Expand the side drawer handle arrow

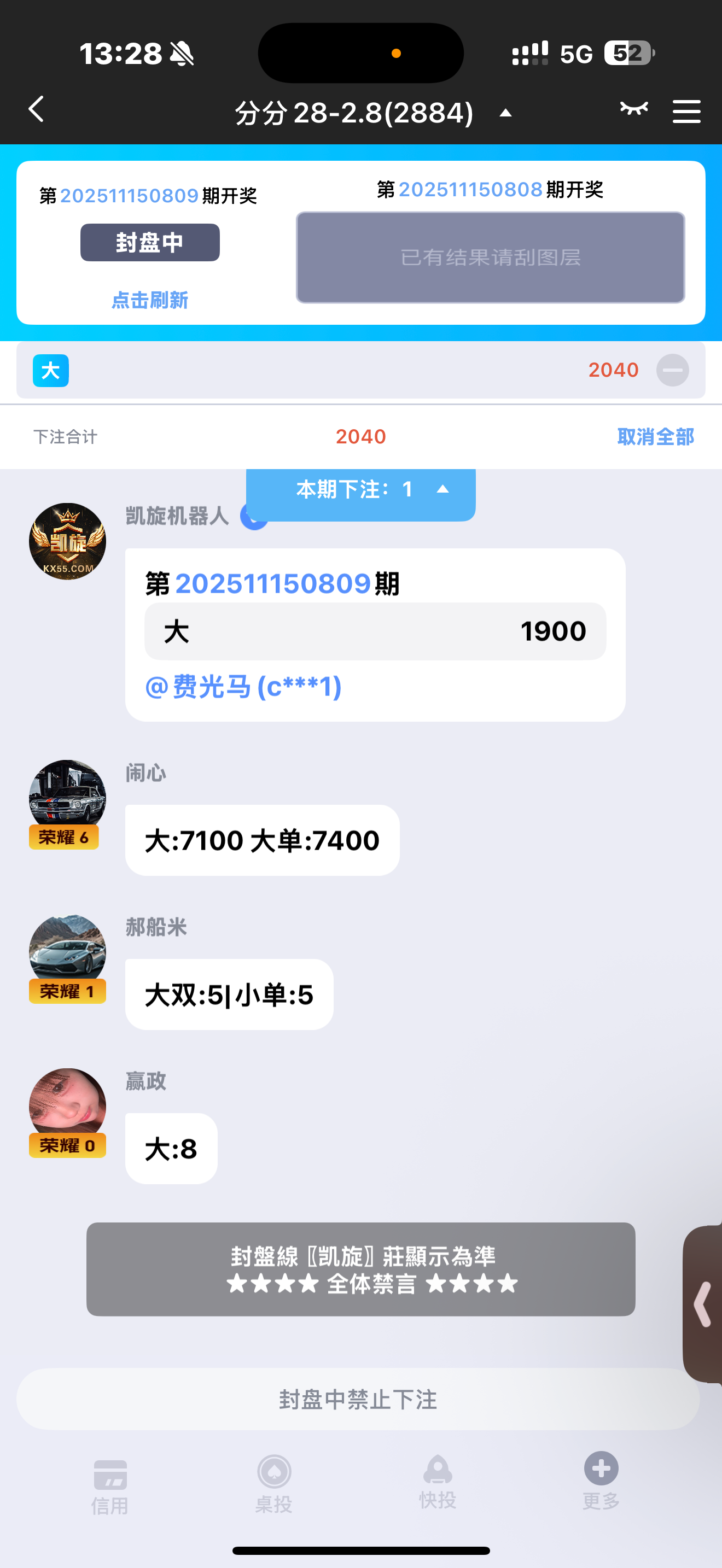click(x=703, y=1304)
